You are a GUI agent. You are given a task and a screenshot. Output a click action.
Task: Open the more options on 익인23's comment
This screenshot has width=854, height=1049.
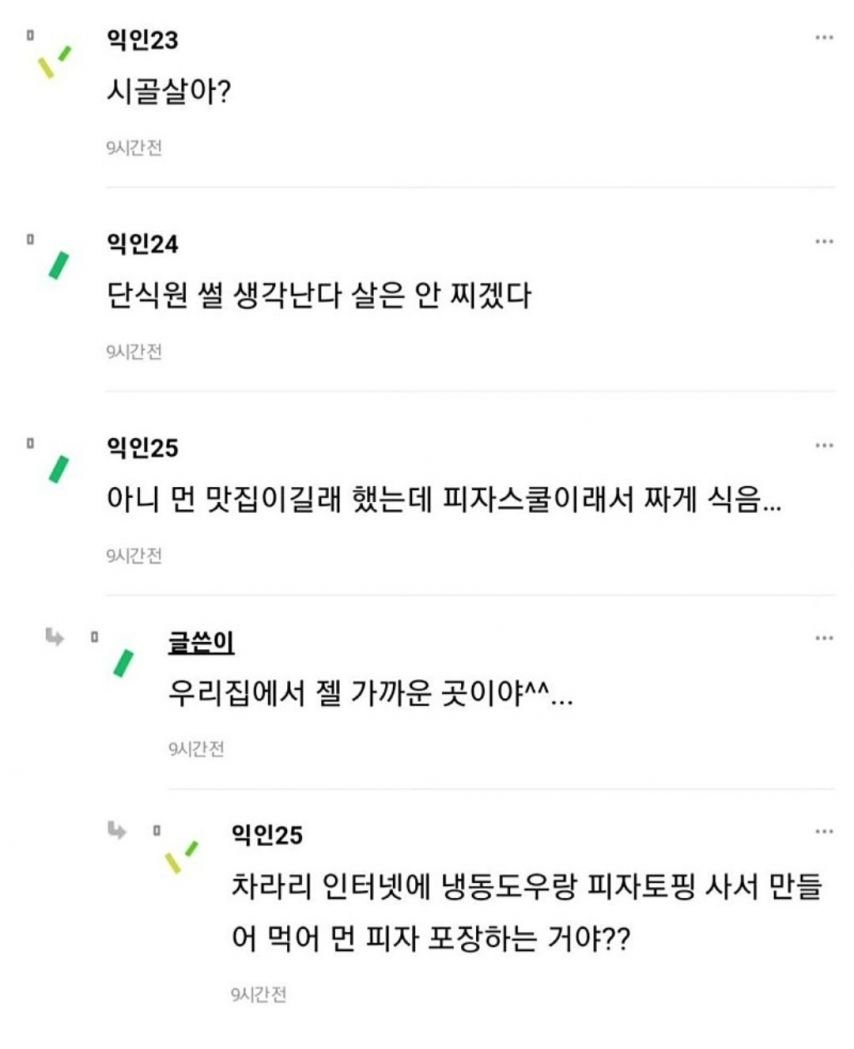(x=824, y=38)
